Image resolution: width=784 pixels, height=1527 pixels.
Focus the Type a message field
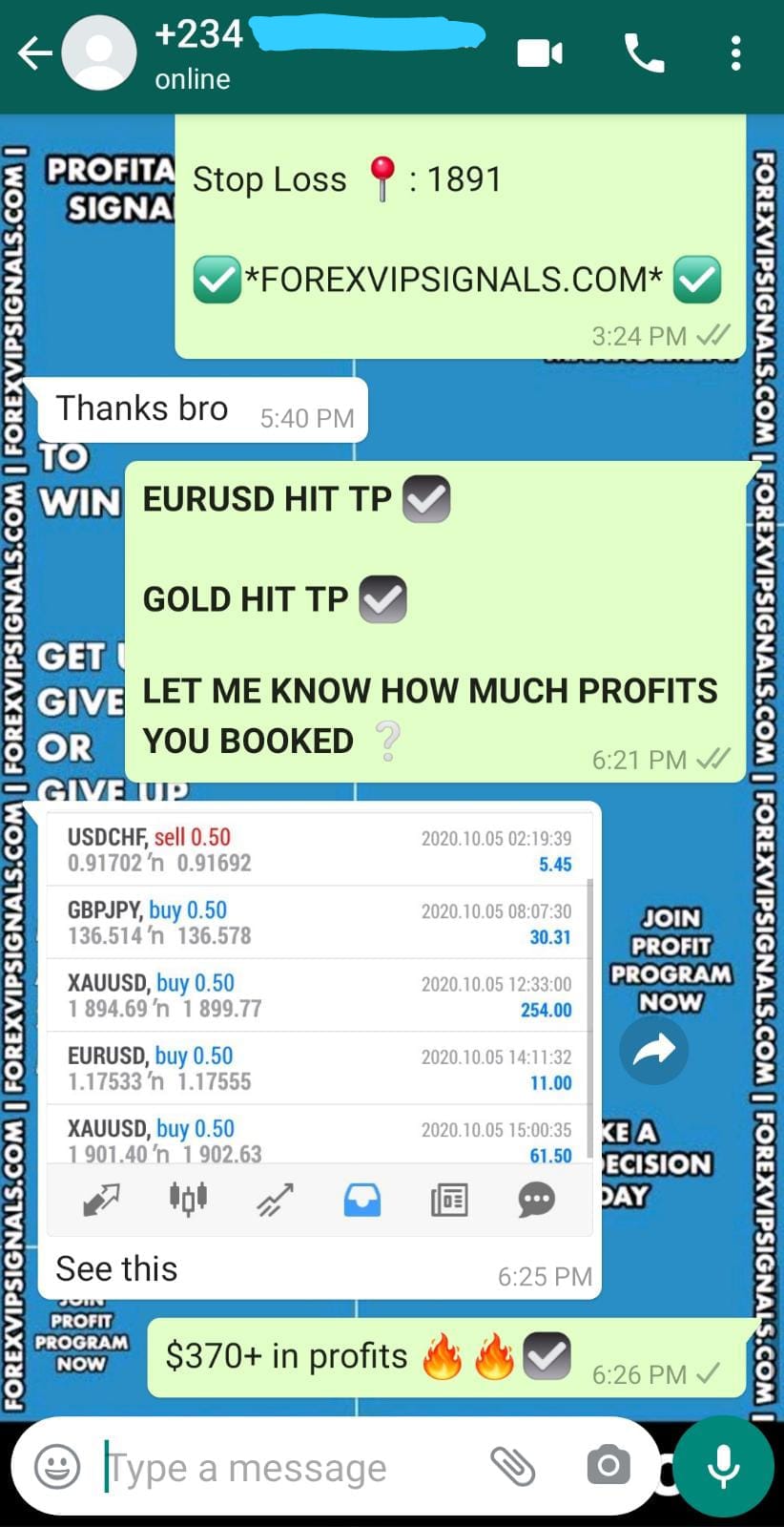coord(286,1467)
